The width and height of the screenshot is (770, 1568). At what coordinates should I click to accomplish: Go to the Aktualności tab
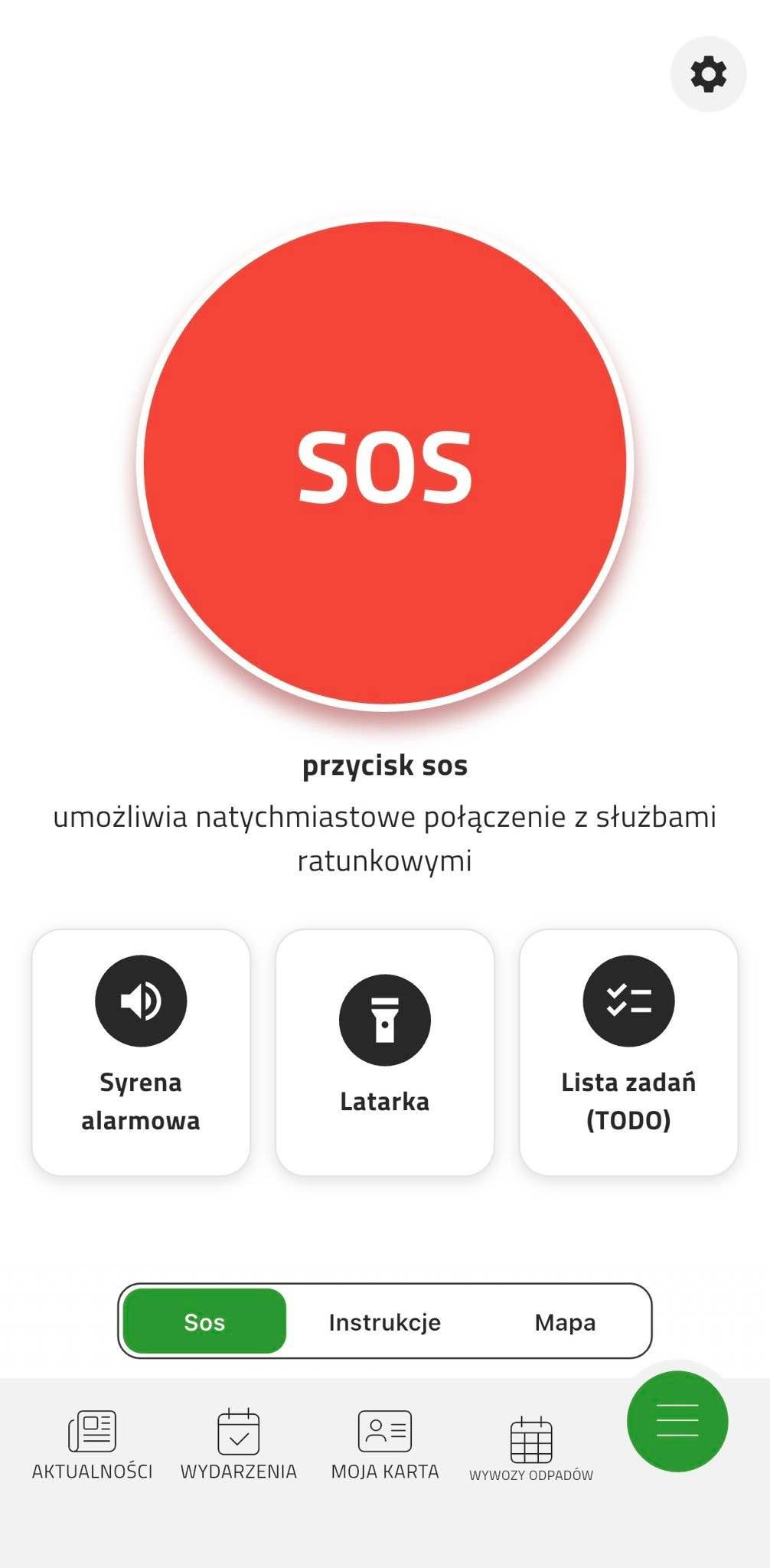coord(93,1444)
